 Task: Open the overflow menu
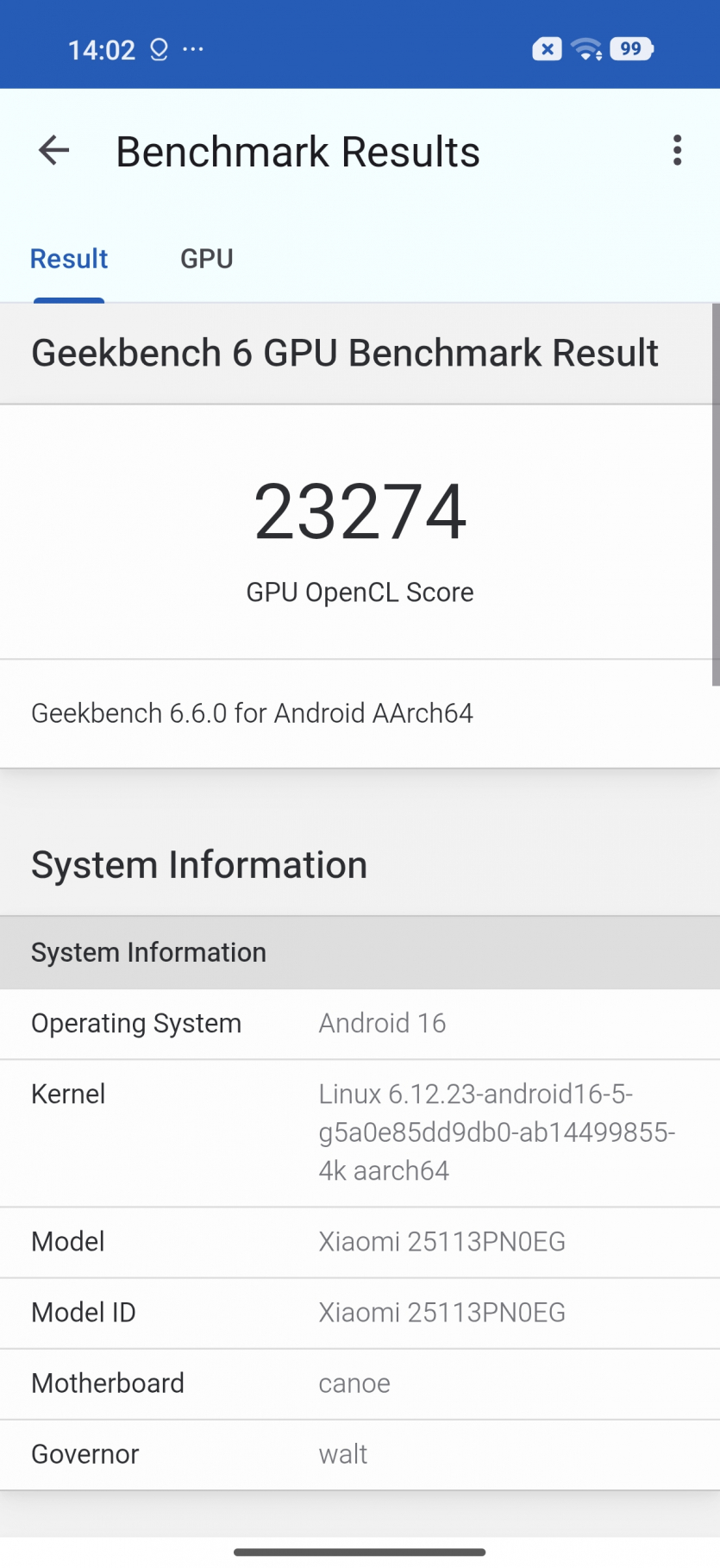point(677,151)
